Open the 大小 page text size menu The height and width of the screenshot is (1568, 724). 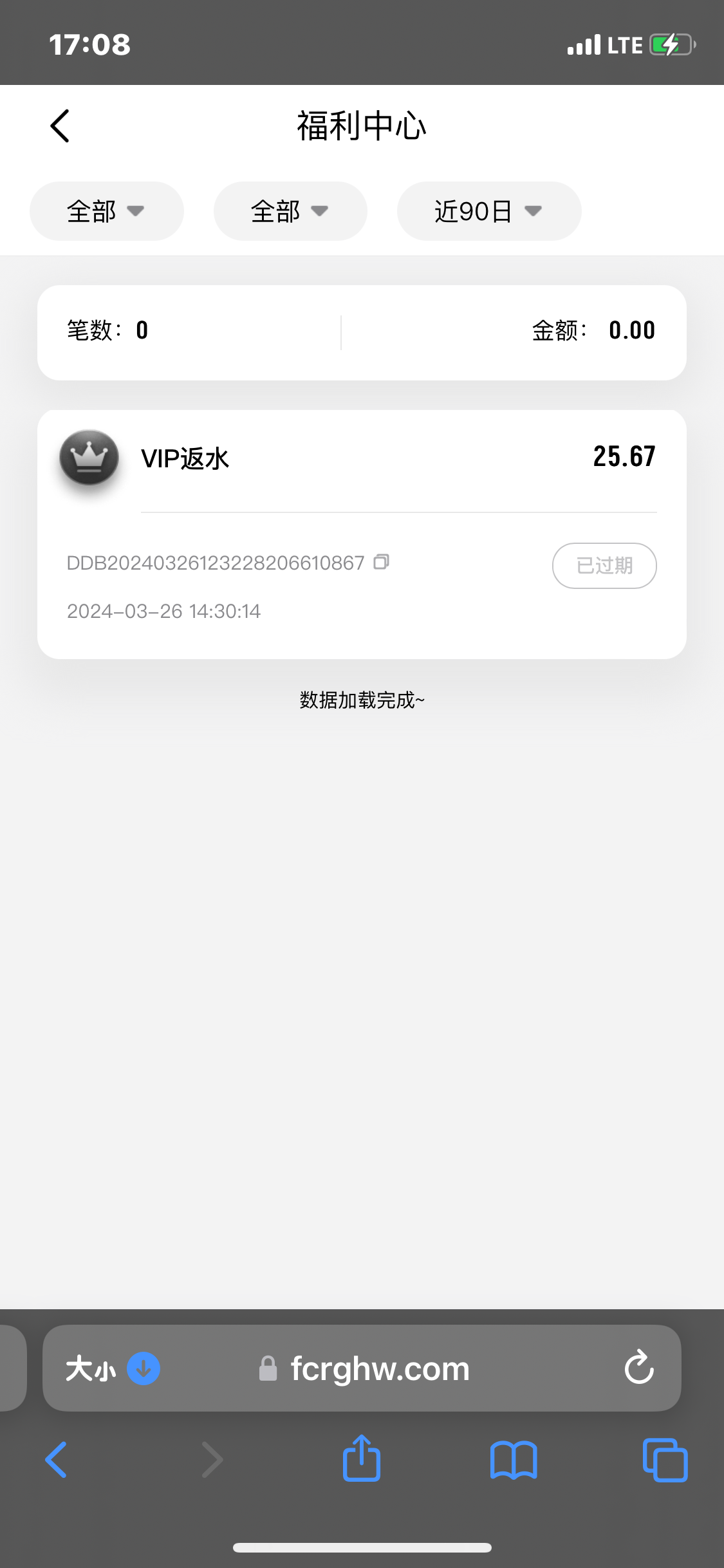coord(90,1369)
